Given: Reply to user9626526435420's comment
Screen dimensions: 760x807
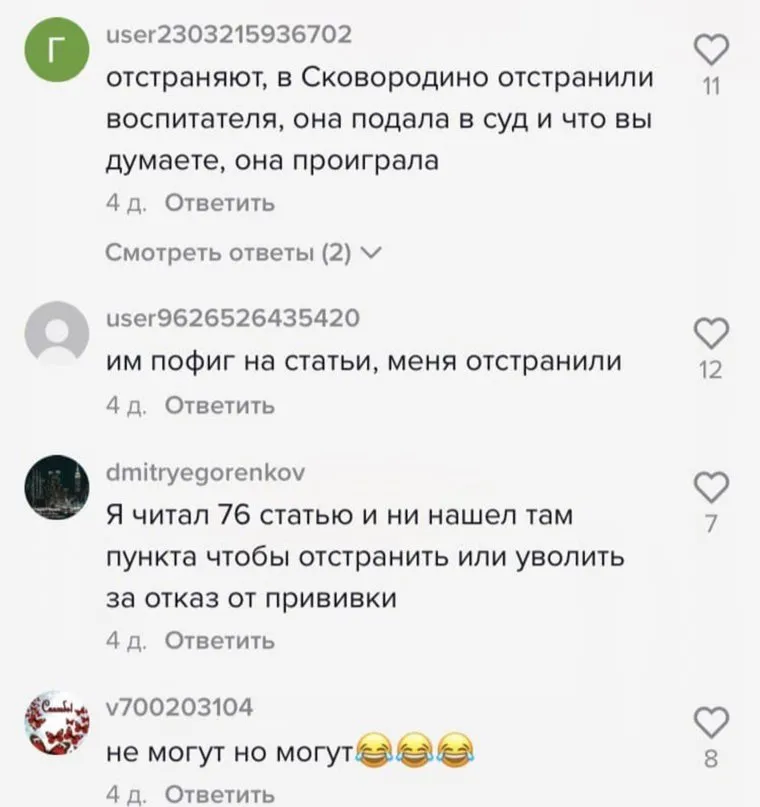Looking at the screenshot, I should [x=219, y=406].
